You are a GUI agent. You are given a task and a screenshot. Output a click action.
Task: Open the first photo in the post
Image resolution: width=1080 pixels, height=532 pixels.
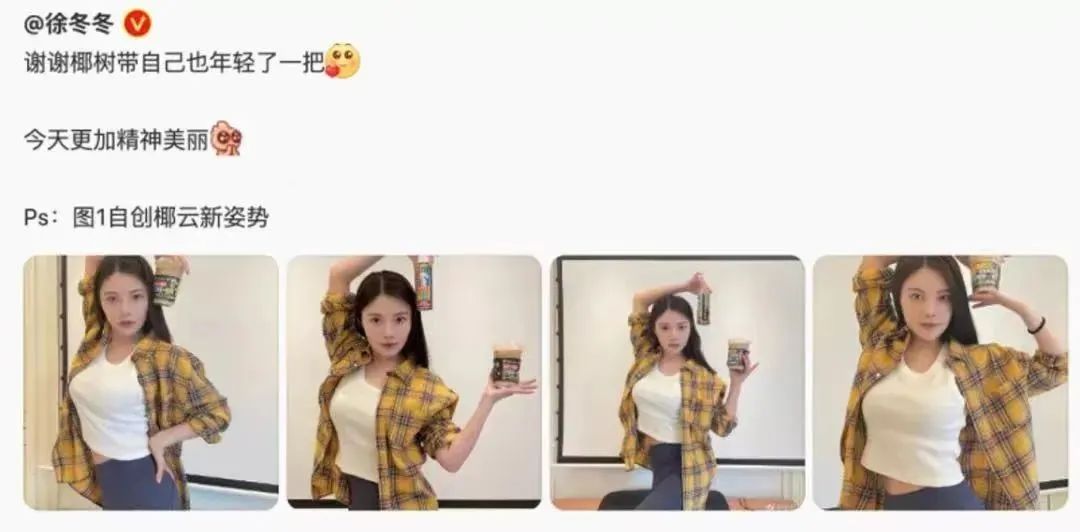[151, 382]
